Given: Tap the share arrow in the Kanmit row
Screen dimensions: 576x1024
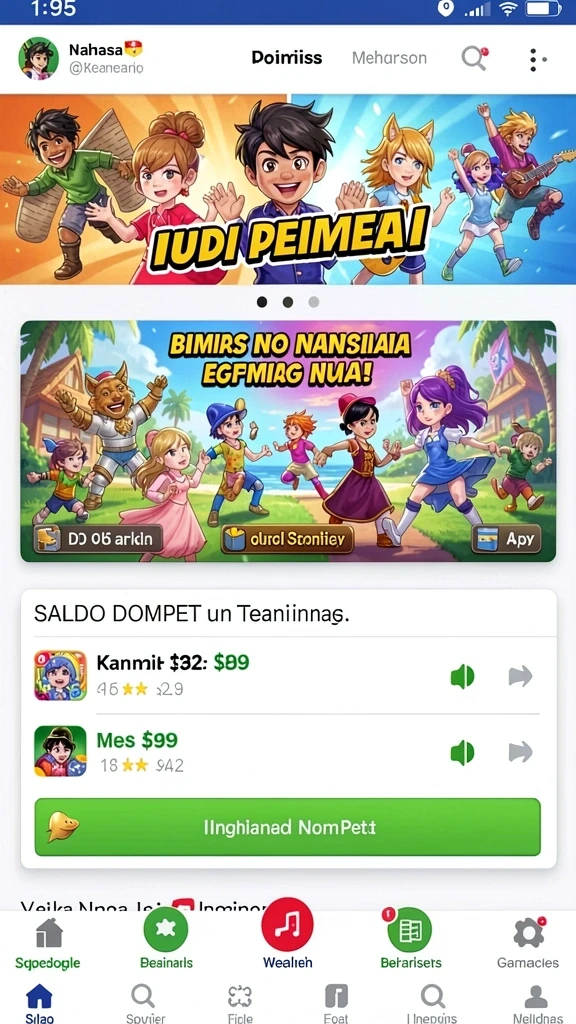Looking at the screenshot, I should click(x=520, y=677).
